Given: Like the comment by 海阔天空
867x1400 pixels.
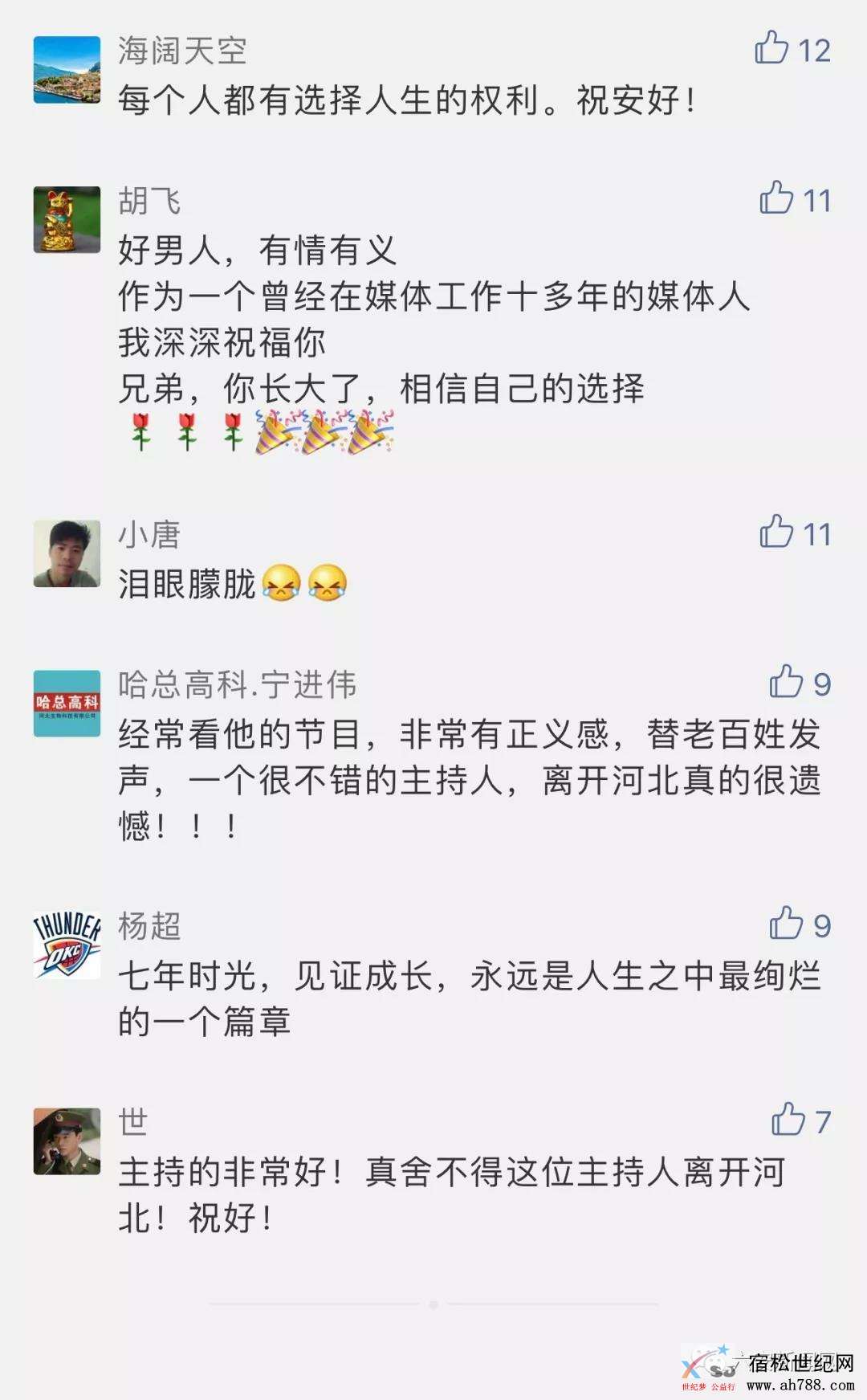Looking at the screenshot, I should tap(772, 48).
